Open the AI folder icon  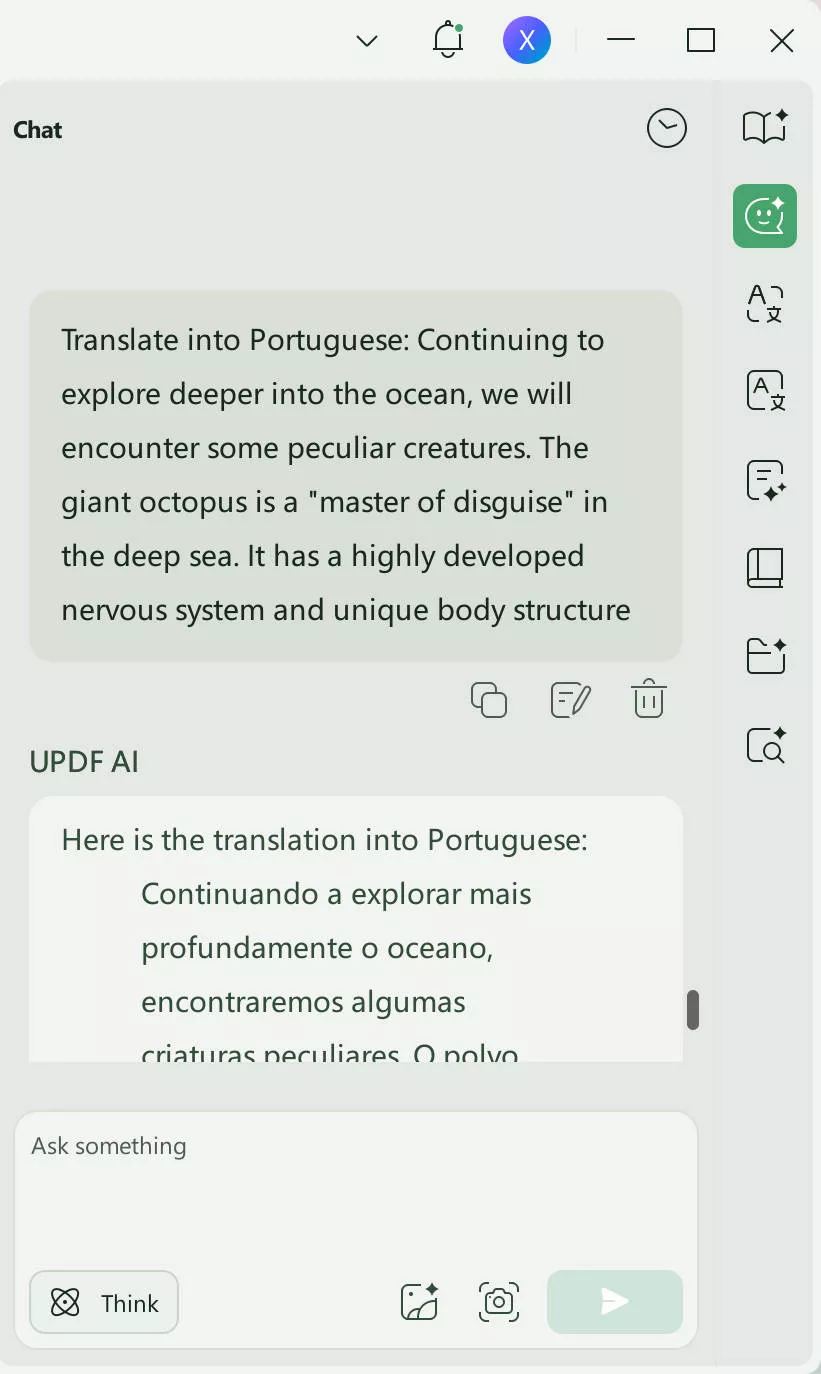[x=765, y=656]
